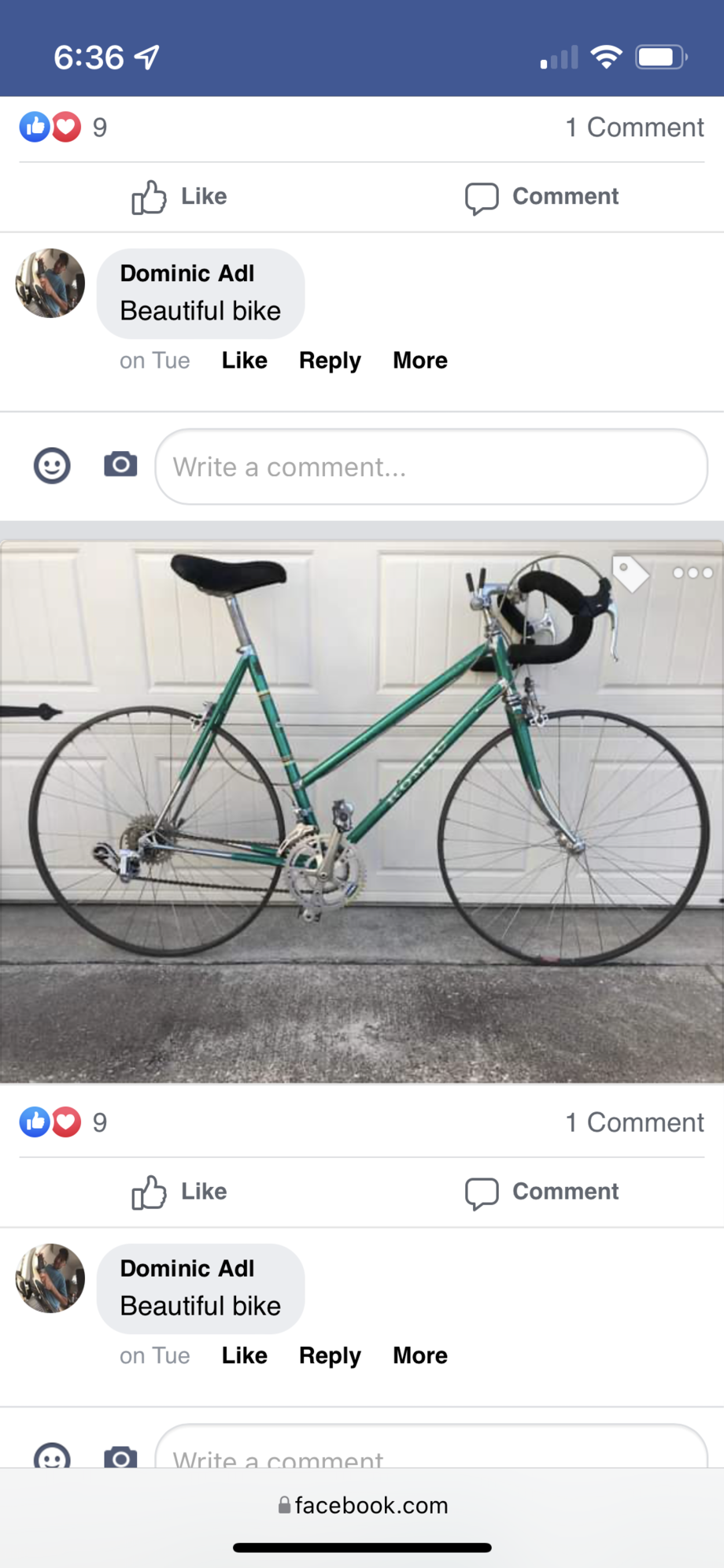Open More on Dominic Adl's comment above the photo
This screenshot has width=724, height=1568.
point(420,361)
